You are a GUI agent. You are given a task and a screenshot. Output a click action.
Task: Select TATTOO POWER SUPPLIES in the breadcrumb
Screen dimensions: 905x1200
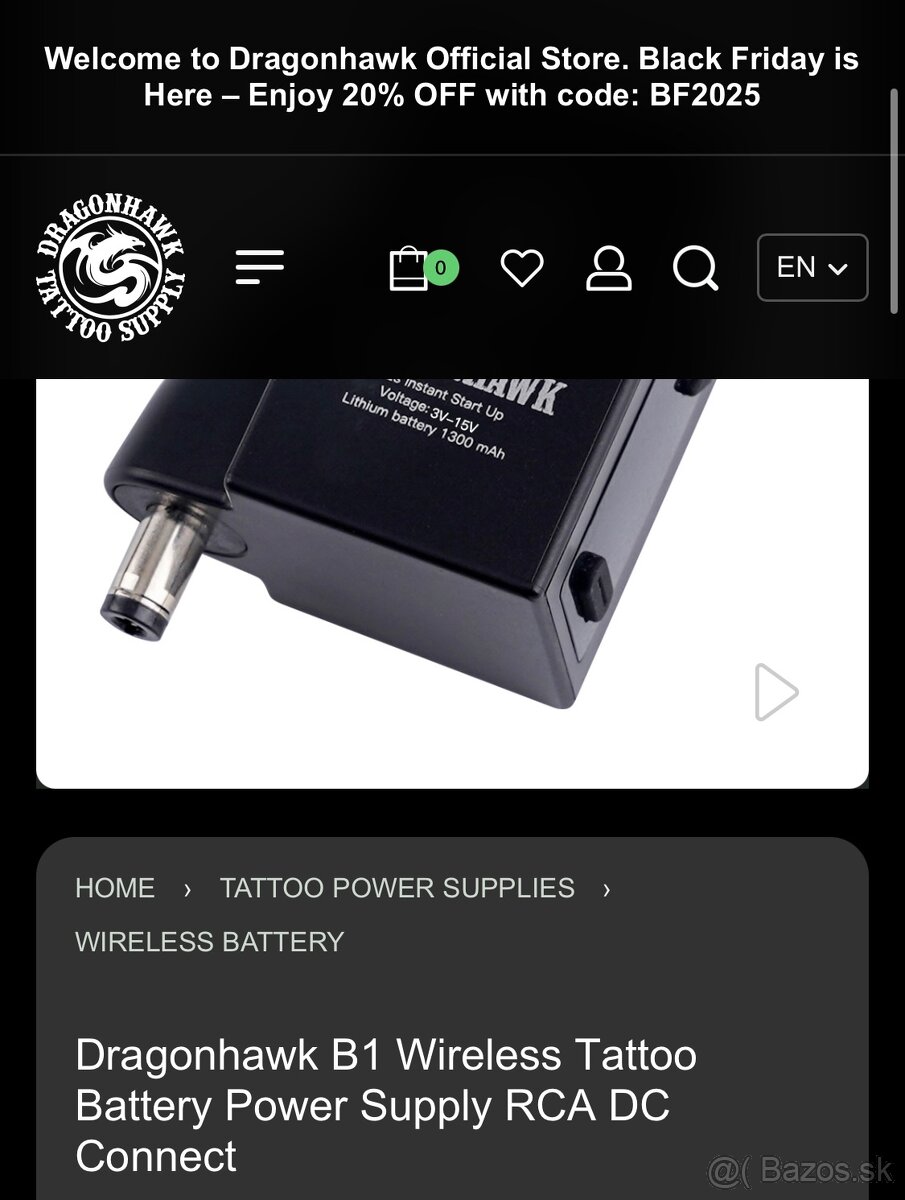396,888
